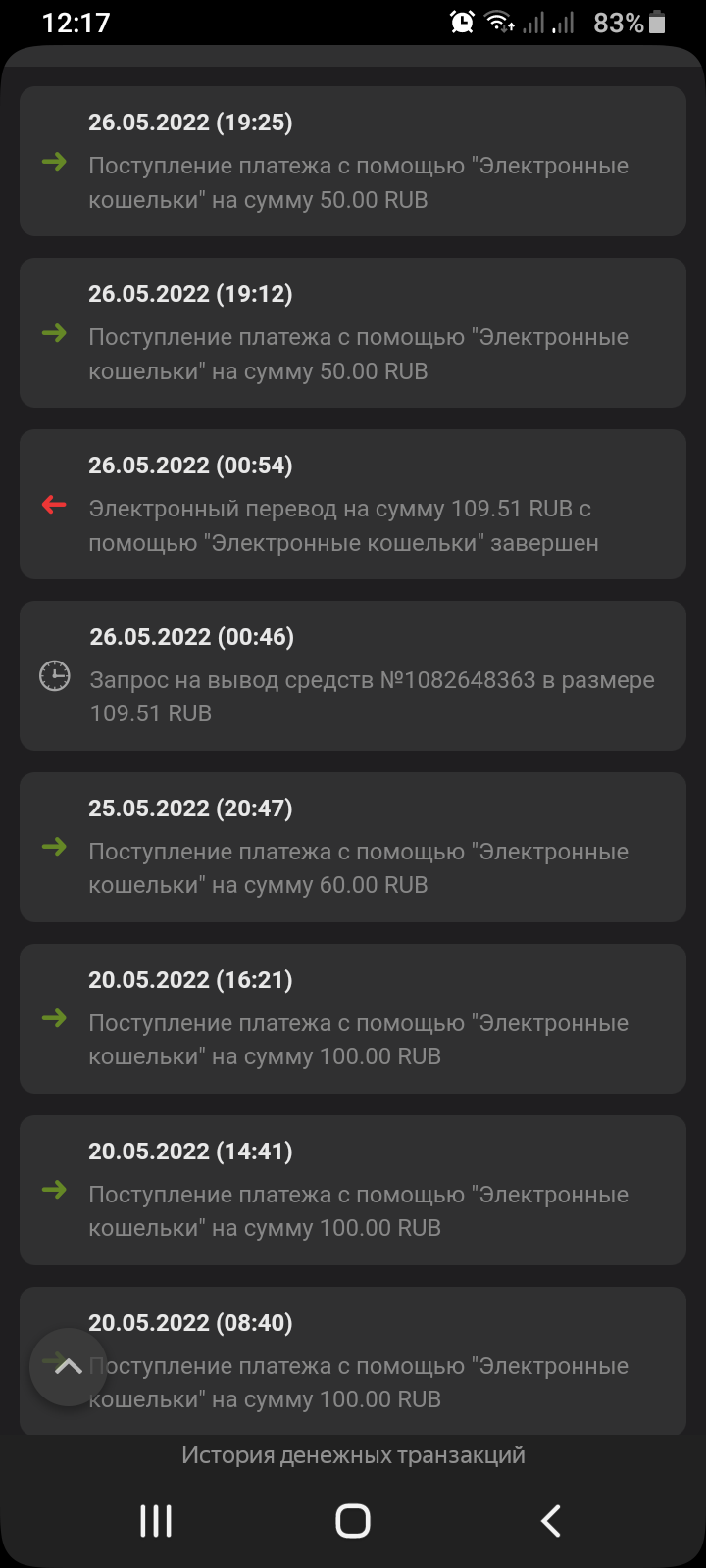
Task: Open the 26.05.2022 (00:54) transfer entry
Action: coord(353,505)
